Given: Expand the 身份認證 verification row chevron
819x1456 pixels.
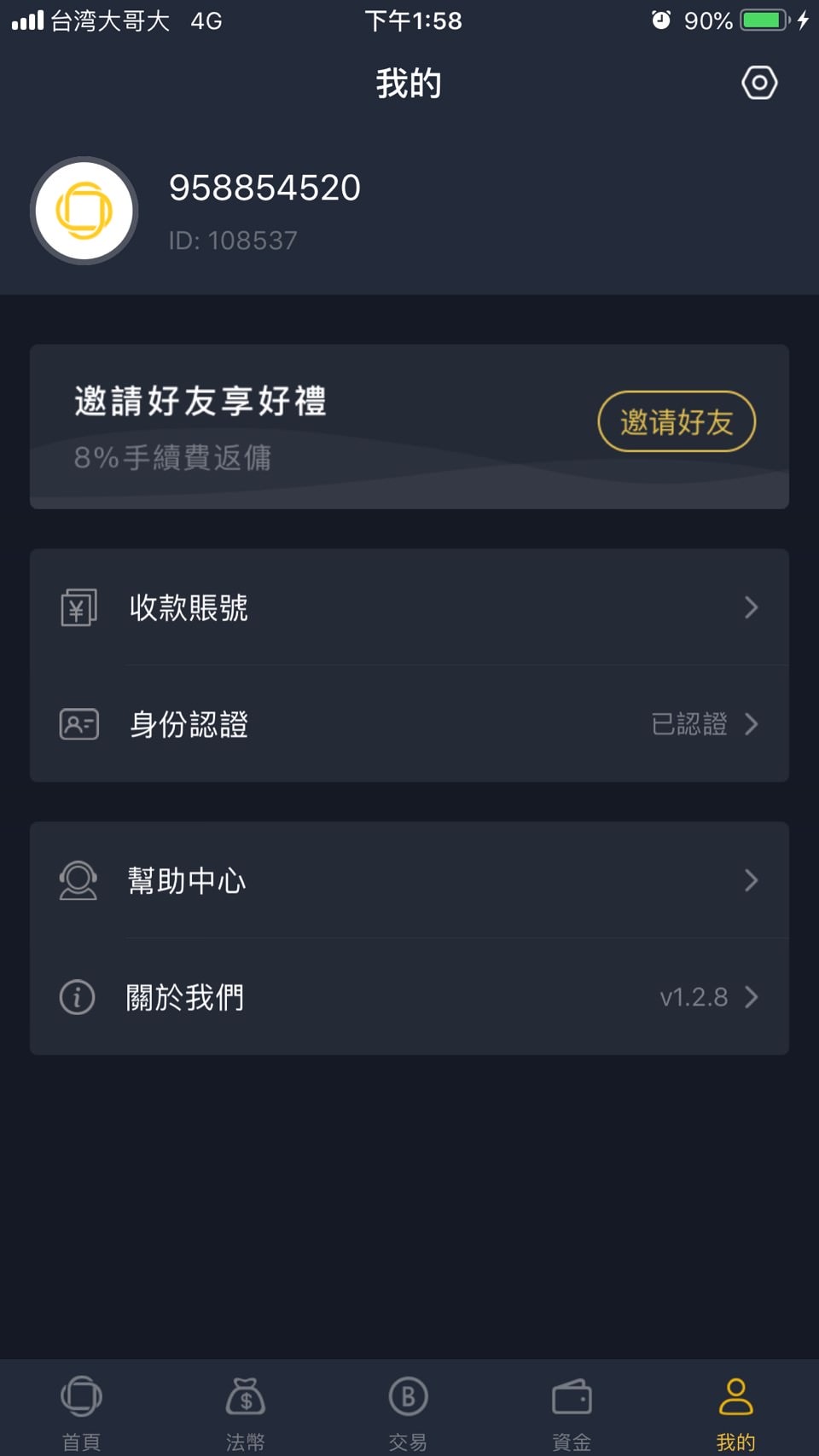Looking at the screenshot, I should [x=752, y=724].
